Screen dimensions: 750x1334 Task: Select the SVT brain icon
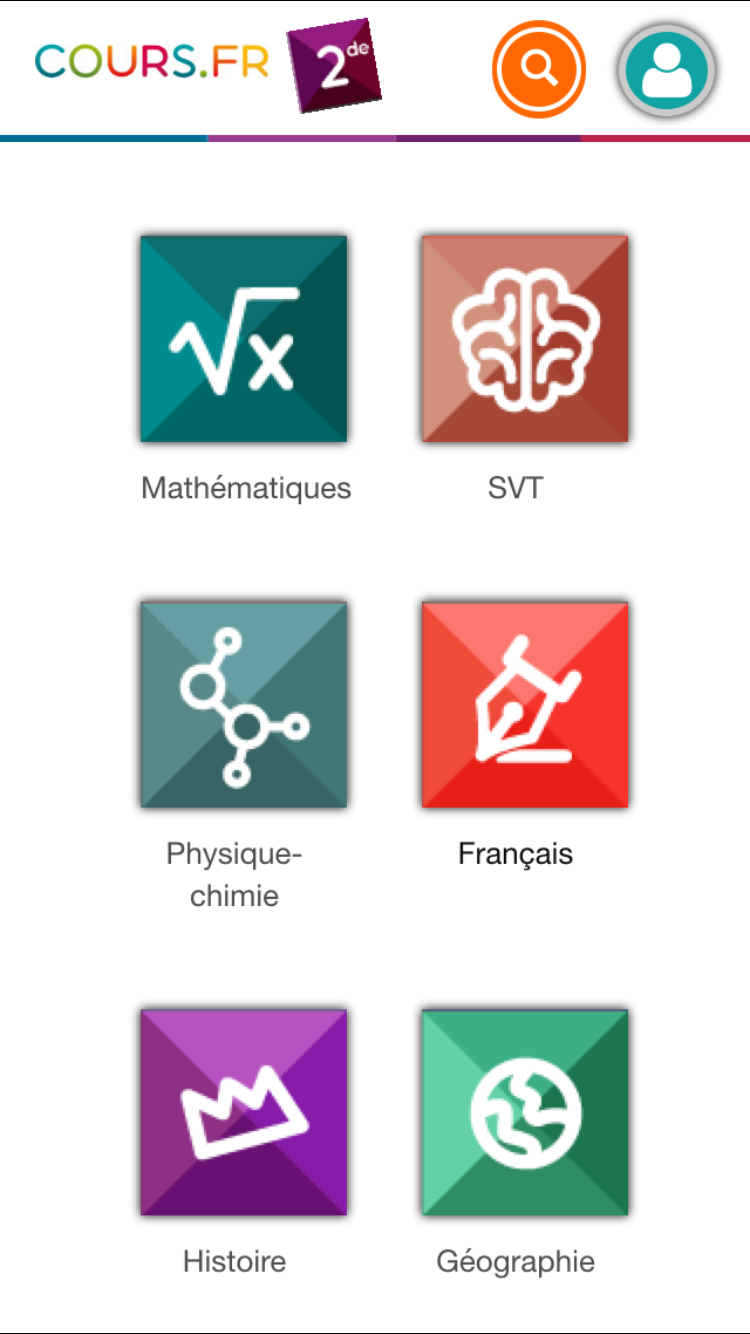(x=525, y=338)
